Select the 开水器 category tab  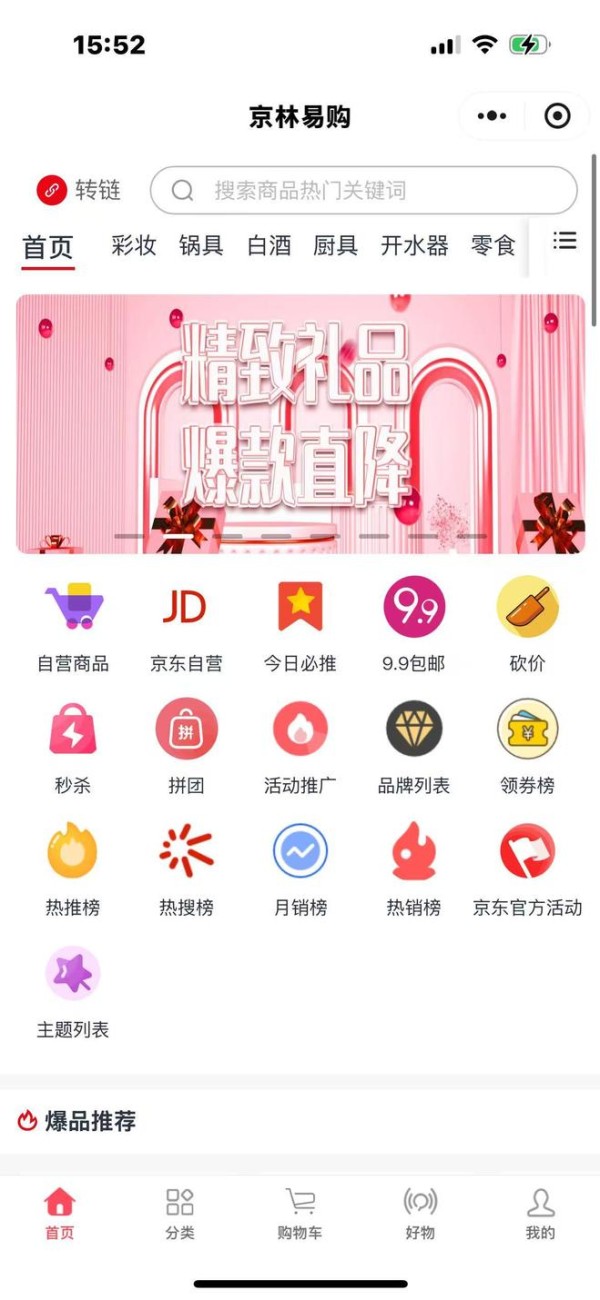[414, 246]
